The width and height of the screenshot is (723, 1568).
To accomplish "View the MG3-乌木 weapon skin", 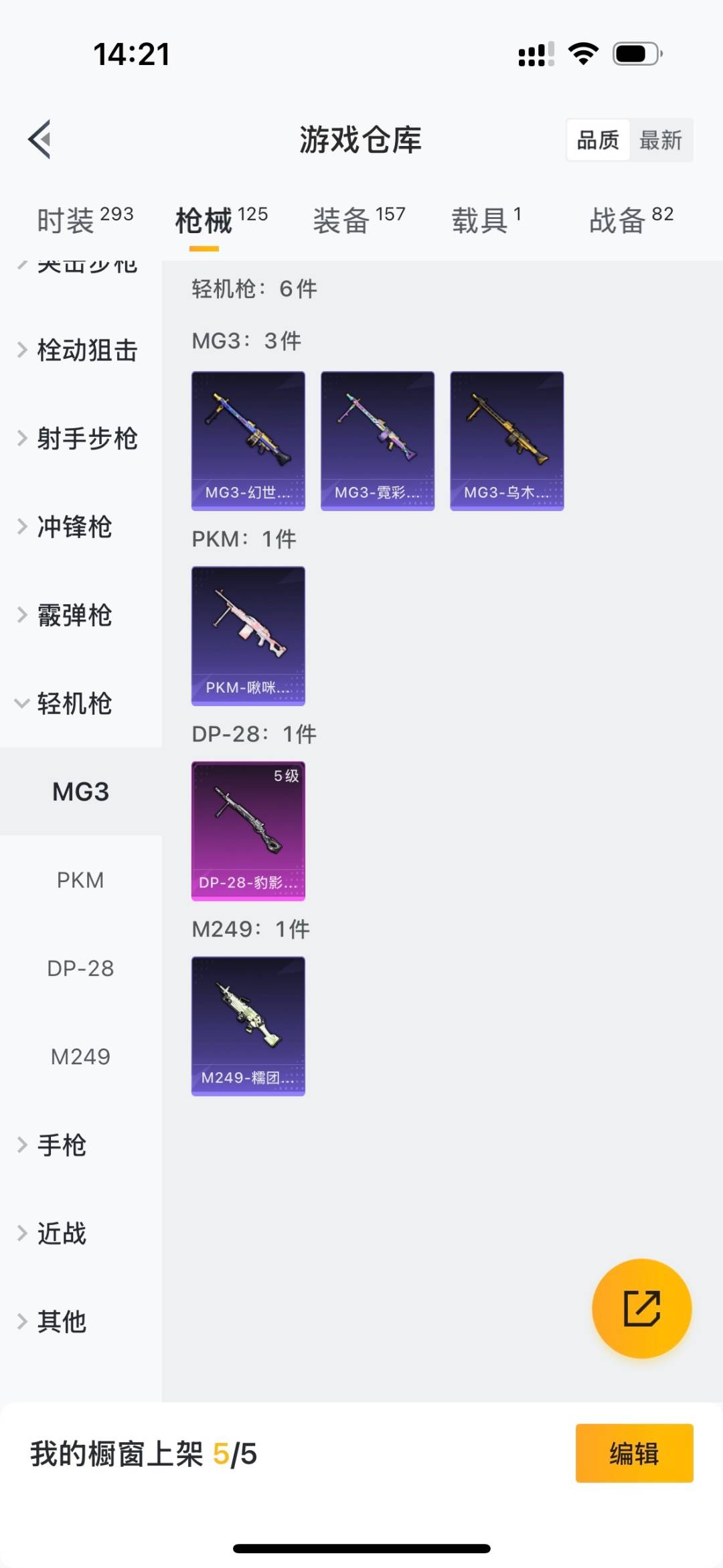I will click(x=507, y=439).
